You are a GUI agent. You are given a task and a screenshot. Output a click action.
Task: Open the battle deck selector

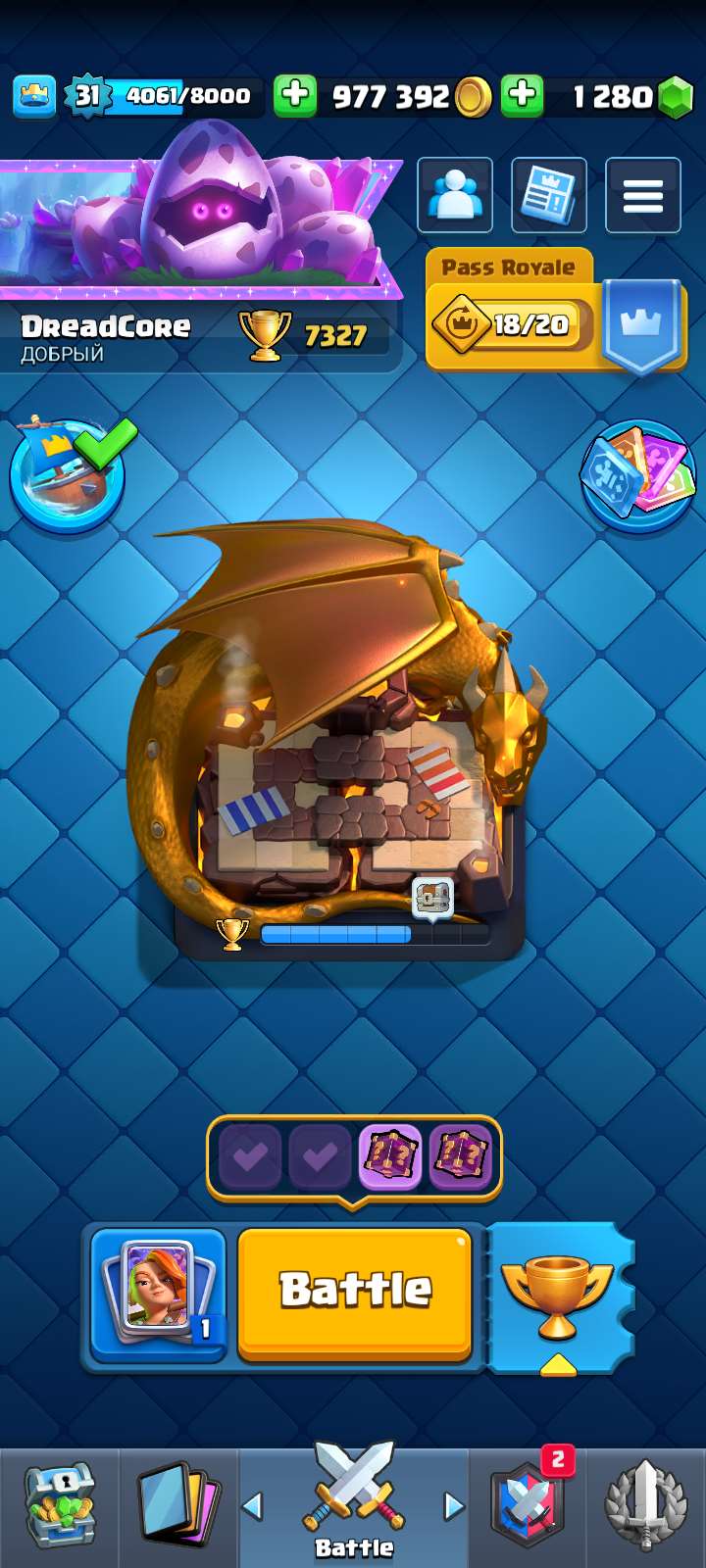click(x=159, y=1291)
